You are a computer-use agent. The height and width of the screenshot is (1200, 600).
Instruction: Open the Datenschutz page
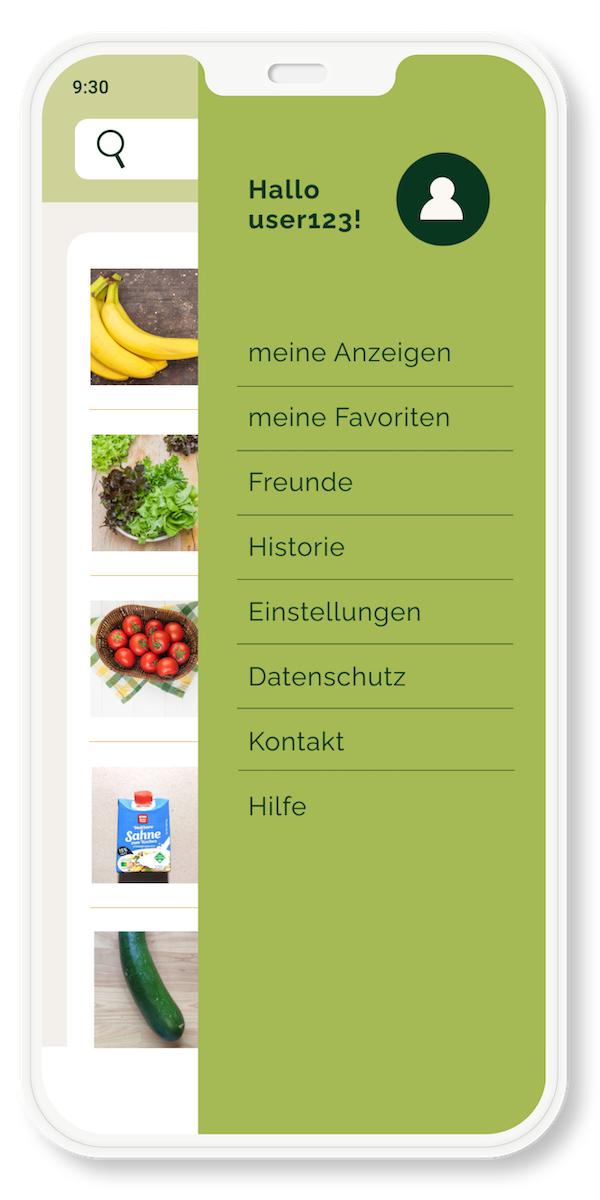click(327, 677)
